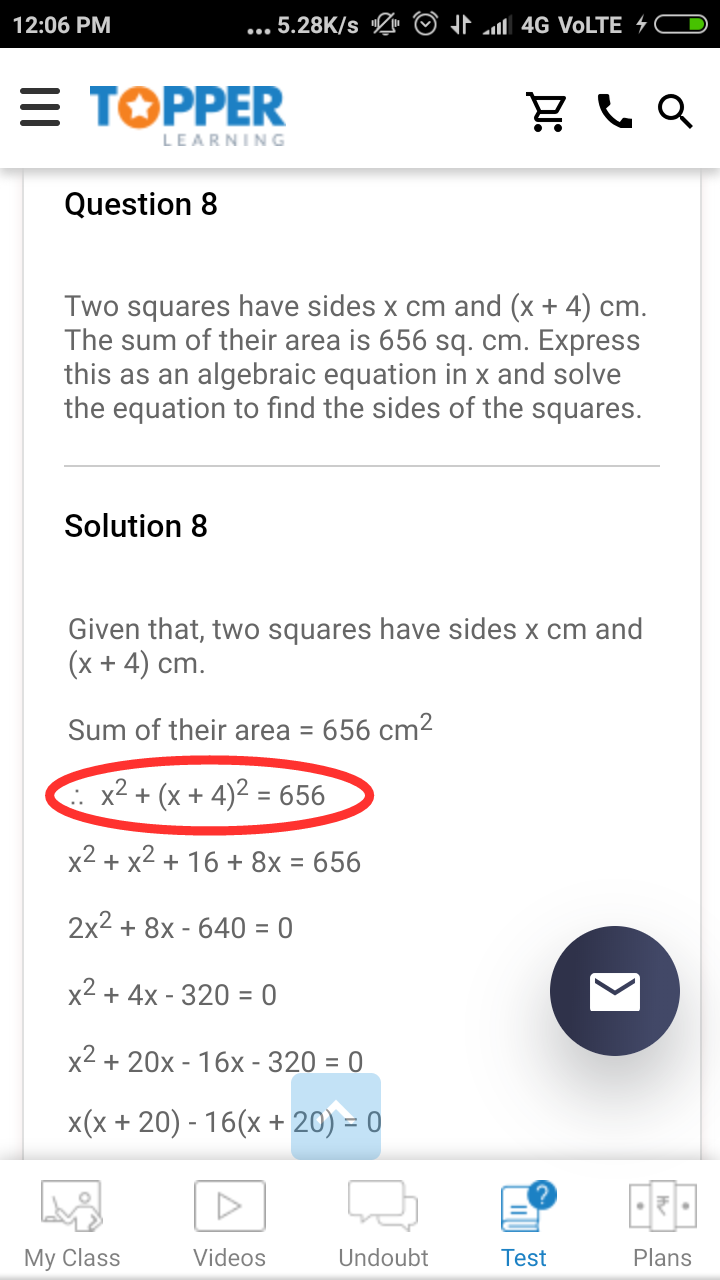Tap the floating mail message button
Screen dimensions: 720x1280
(615, 991)
